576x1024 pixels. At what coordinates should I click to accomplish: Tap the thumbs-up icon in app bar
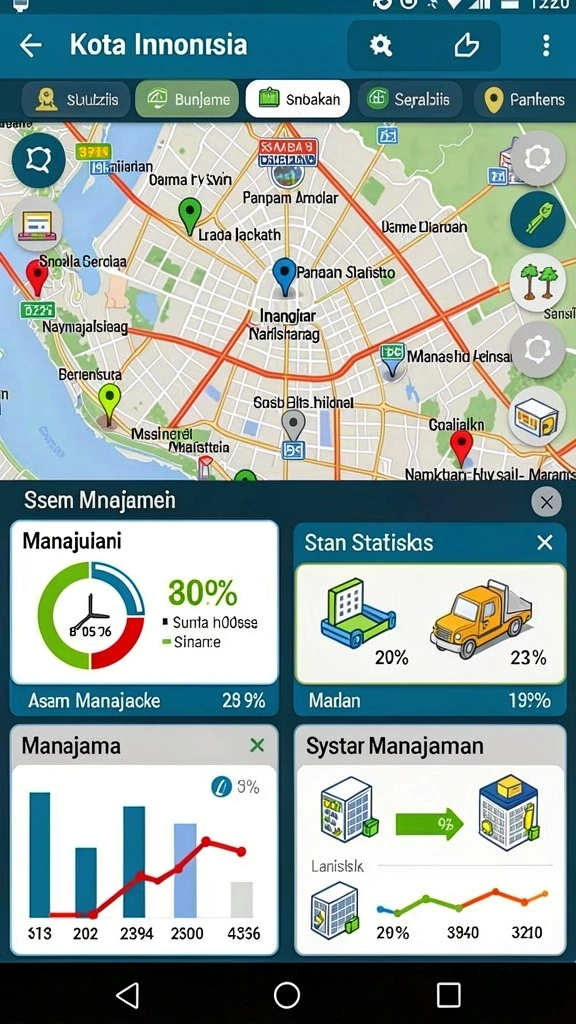467,46
